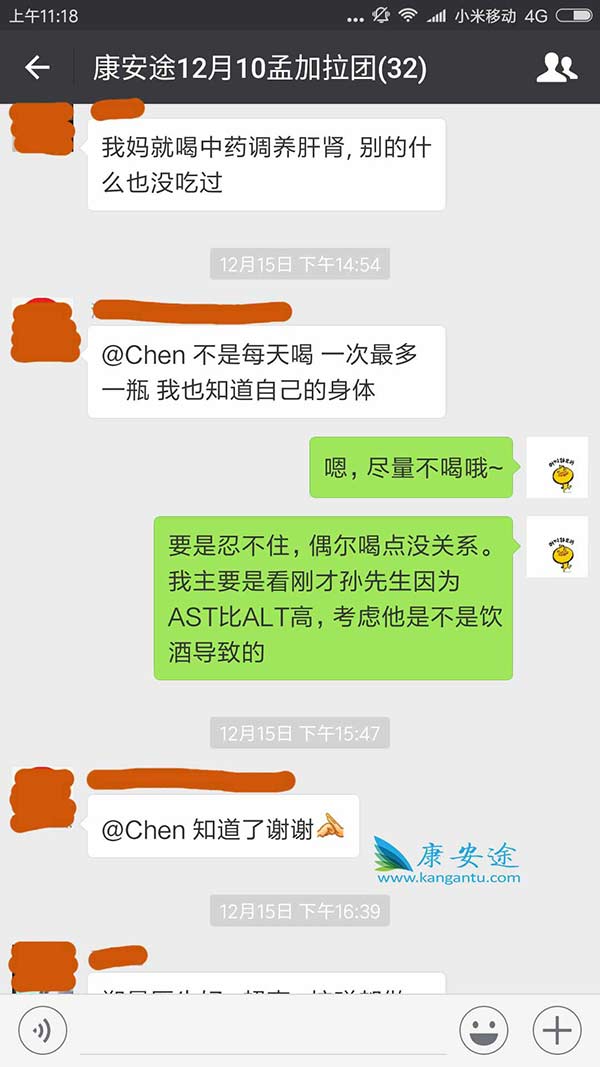
Task: Open the plus attachments menu
Action: (557, 1028)
